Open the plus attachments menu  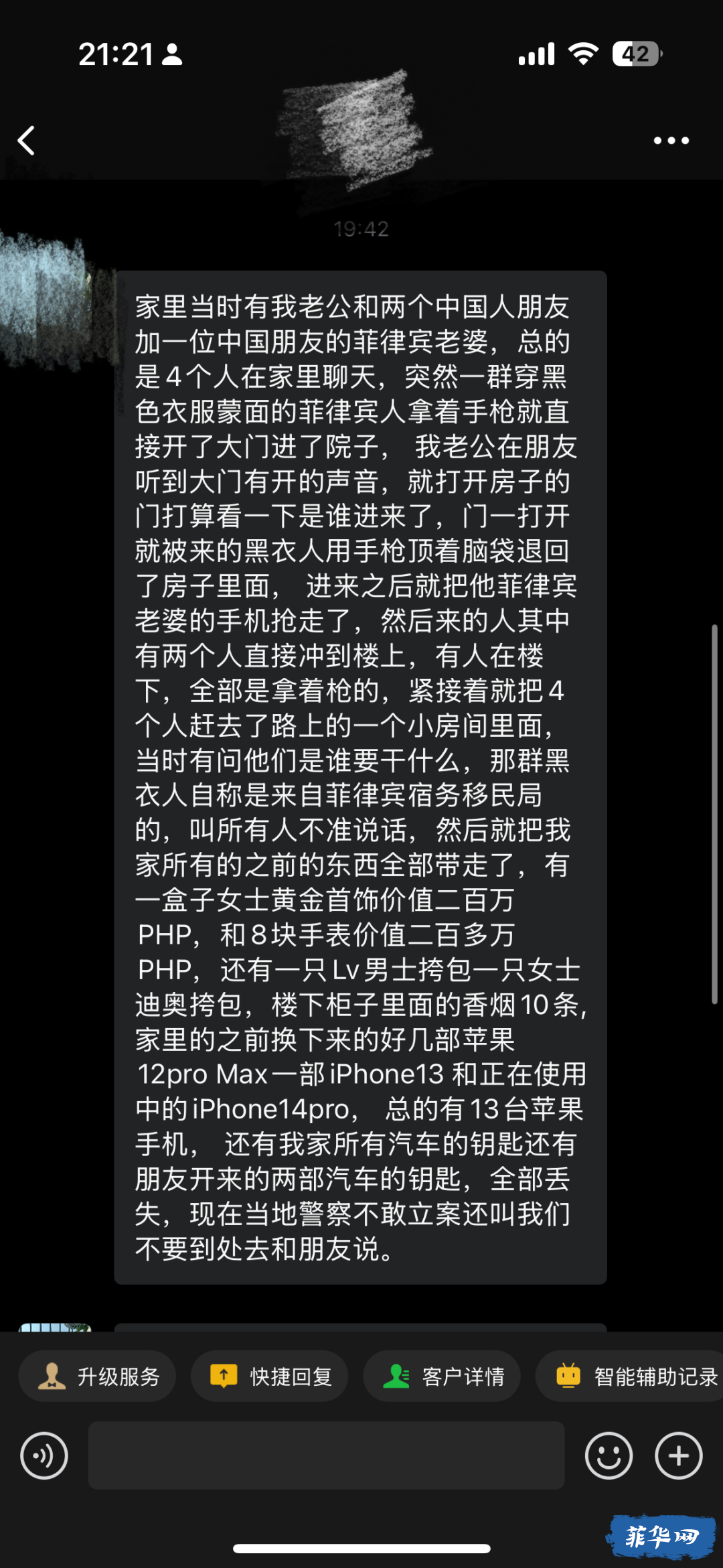[x=678, y=1455]
